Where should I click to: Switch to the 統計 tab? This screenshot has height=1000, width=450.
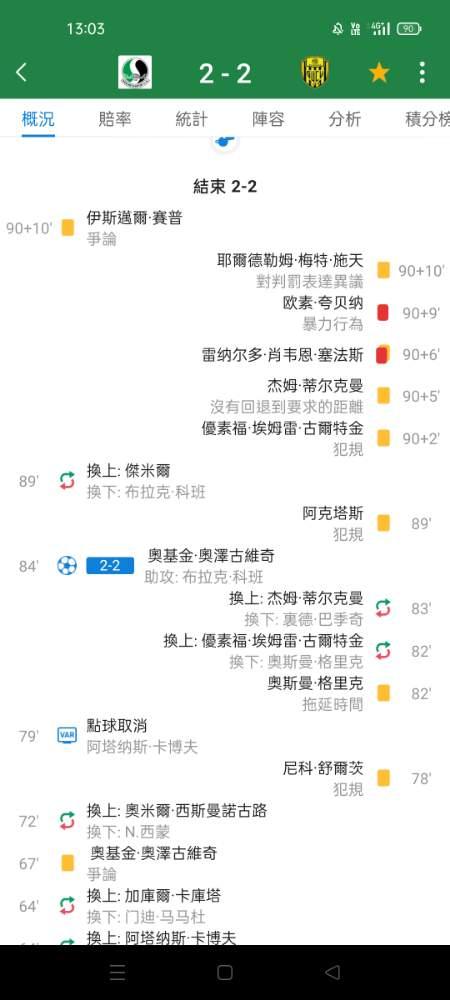click(191, 119)
